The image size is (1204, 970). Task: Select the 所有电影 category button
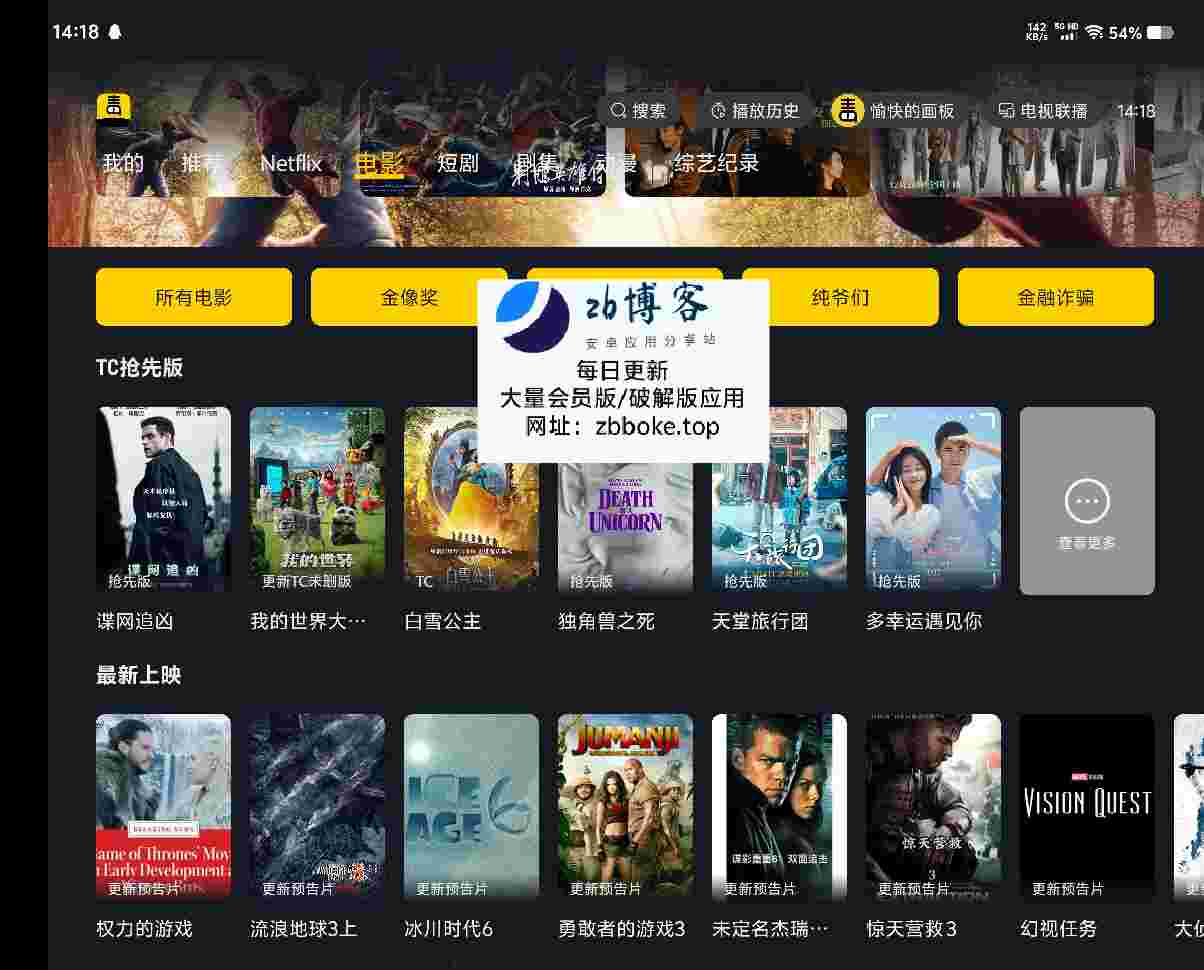pos(193,297)
